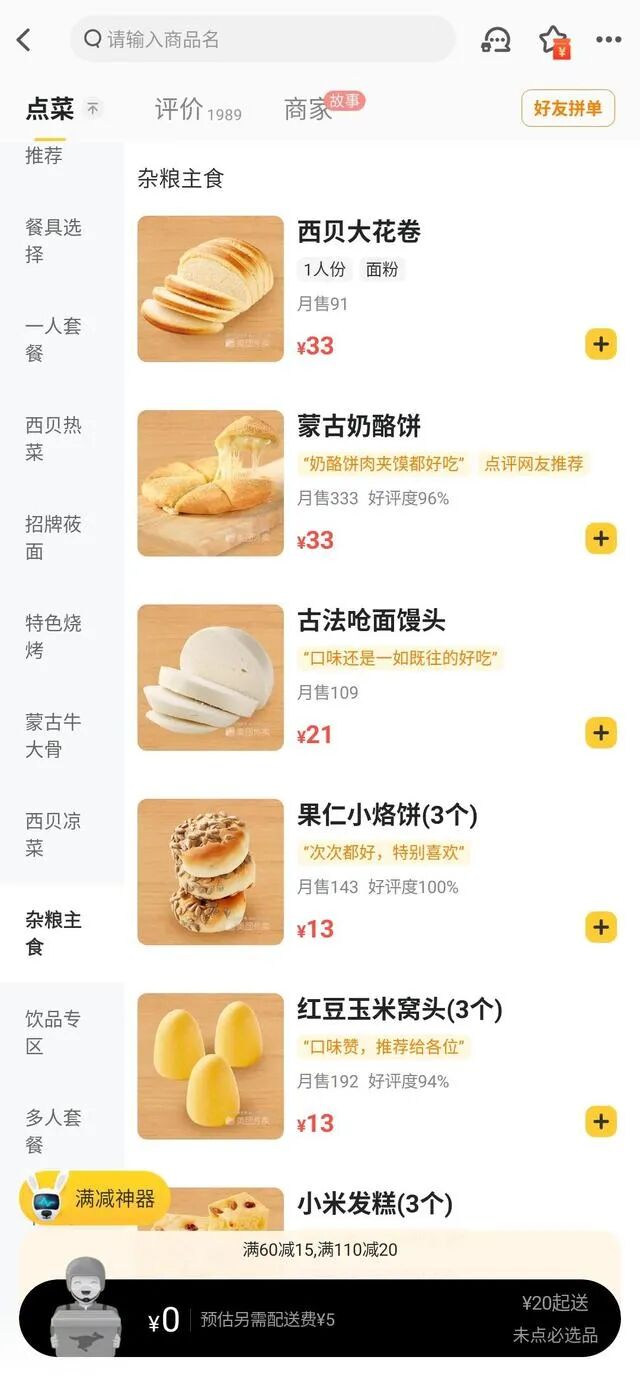
Task: Open the customer service headset icon
Action: coord(495,40)
